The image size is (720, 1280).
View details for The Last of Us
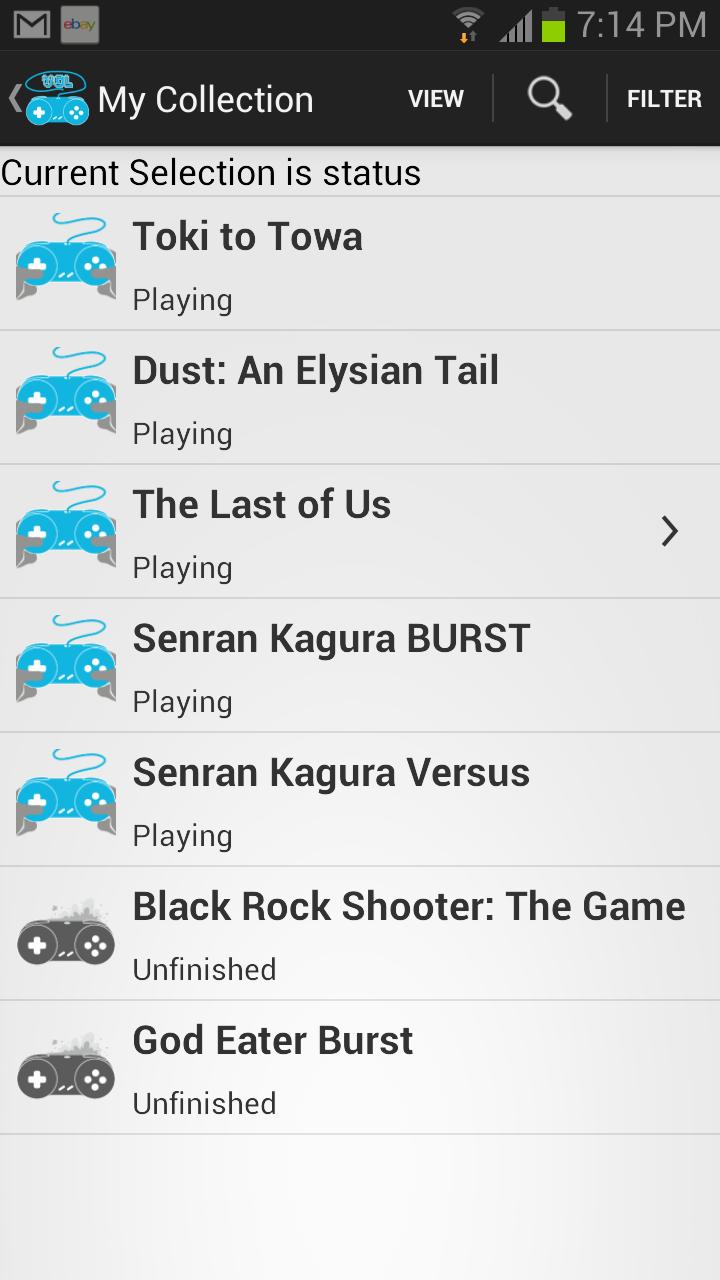[360, 532]
